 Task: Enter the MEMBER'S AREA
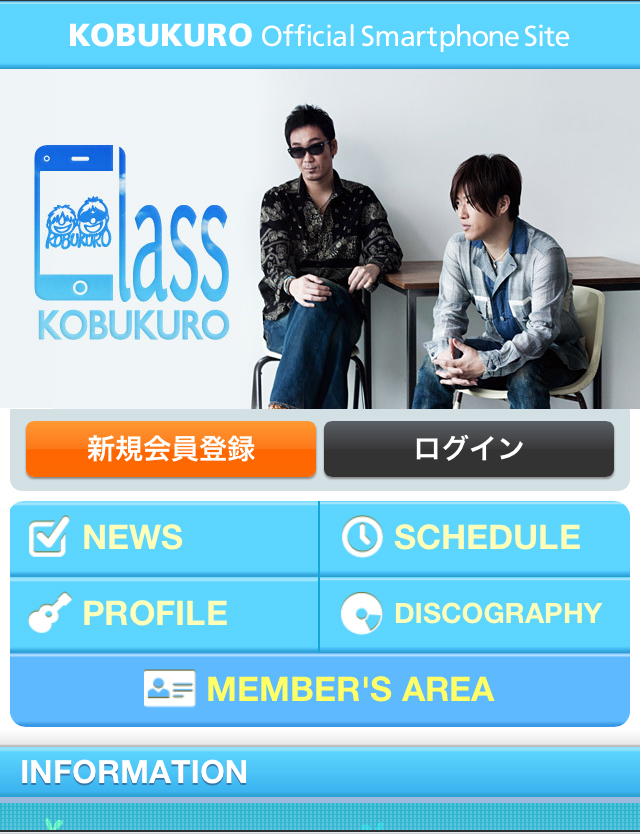[320, 689]
